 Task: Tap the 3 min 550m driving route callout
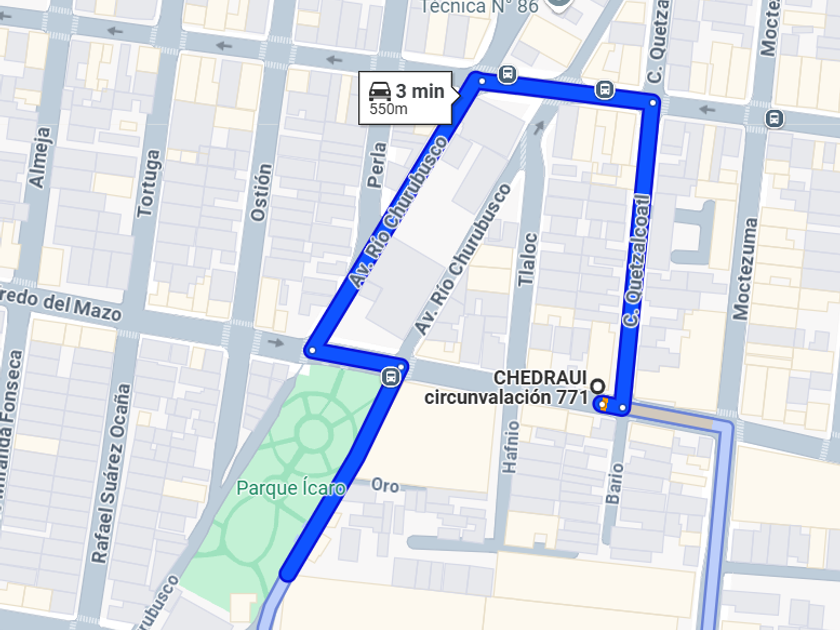point(406,98)
